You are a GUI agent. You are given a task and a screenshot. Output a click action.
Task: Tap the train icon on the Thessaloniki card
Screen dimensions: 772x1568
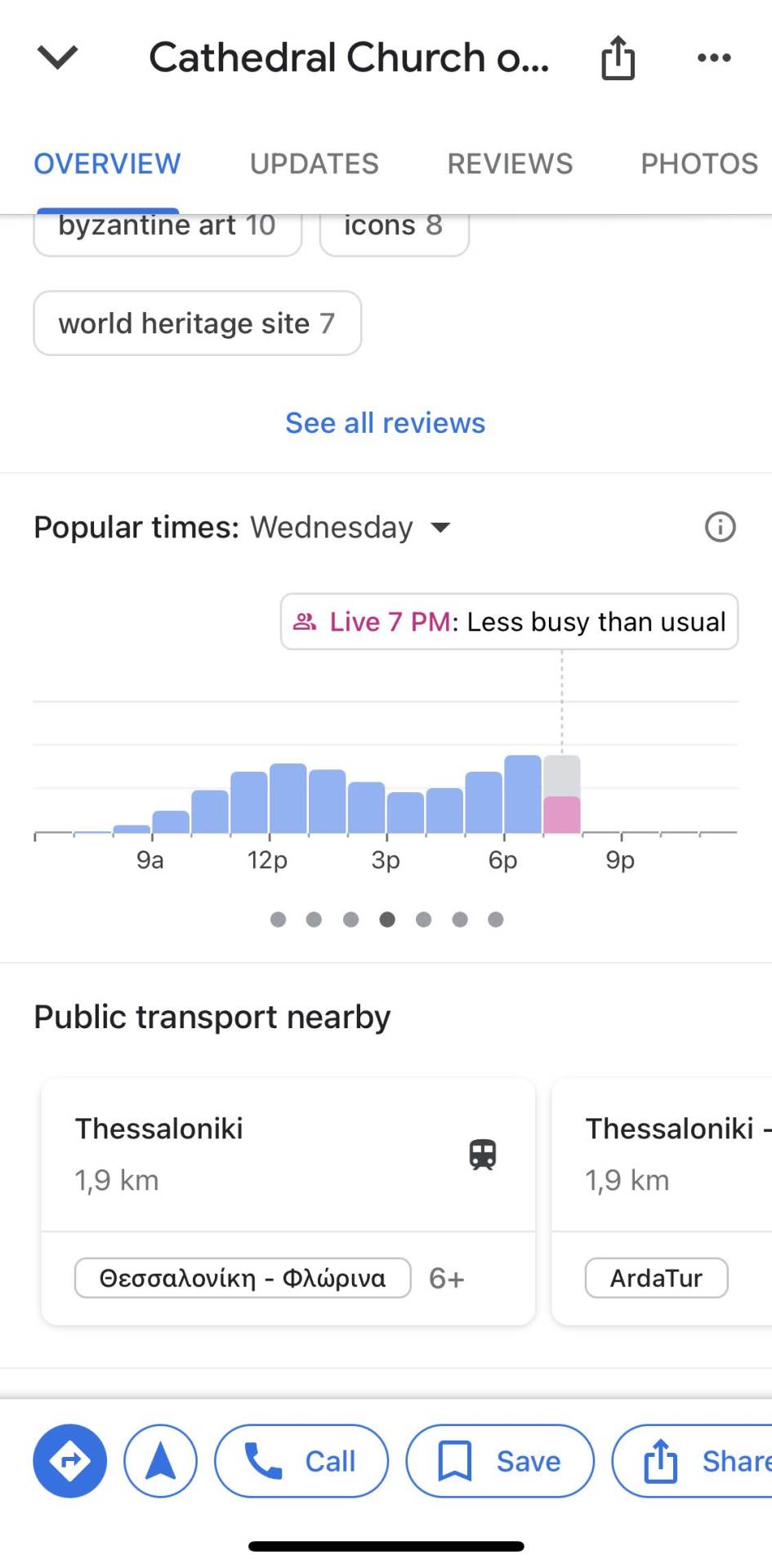pyautogui.click(x=481, y=1154)
